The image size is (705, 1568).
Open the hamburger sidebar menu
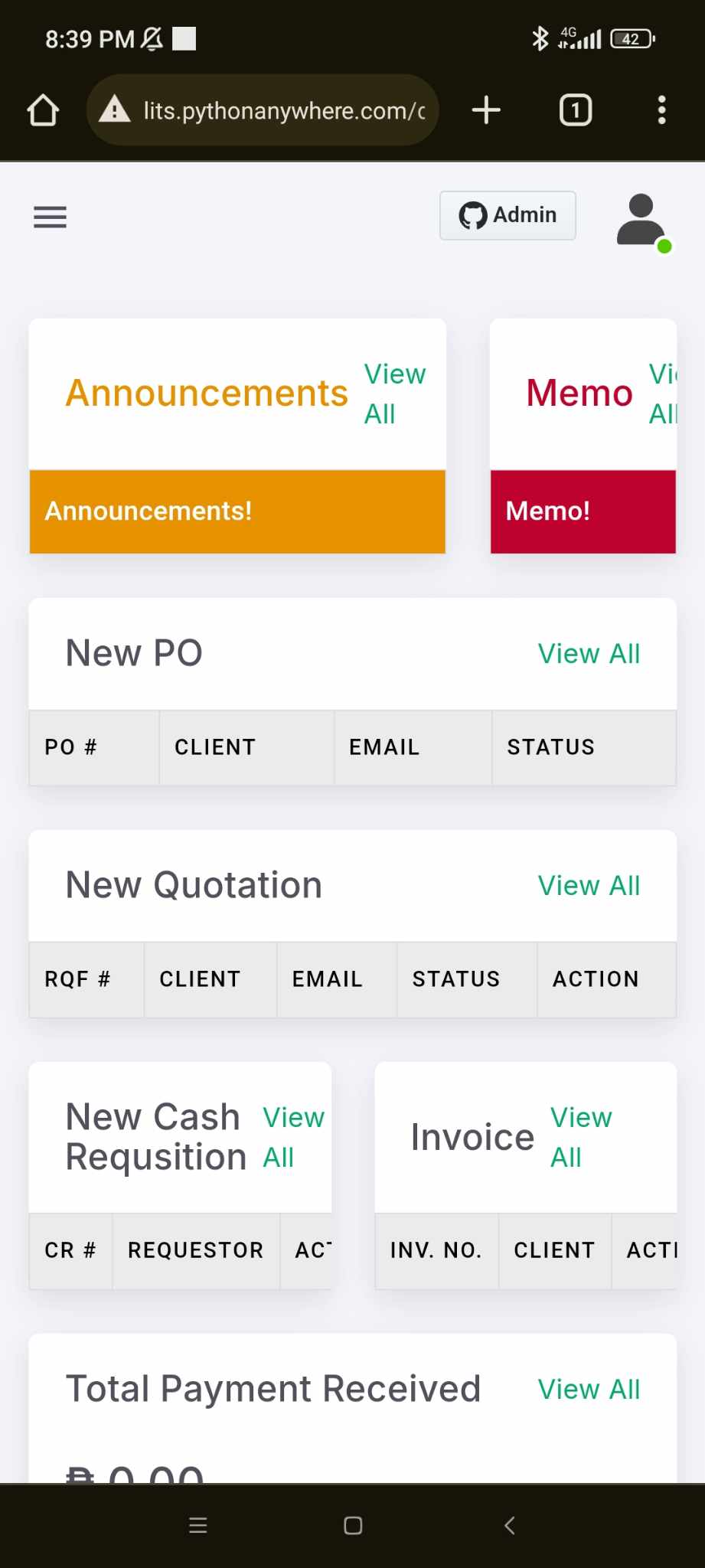[50, 217]
